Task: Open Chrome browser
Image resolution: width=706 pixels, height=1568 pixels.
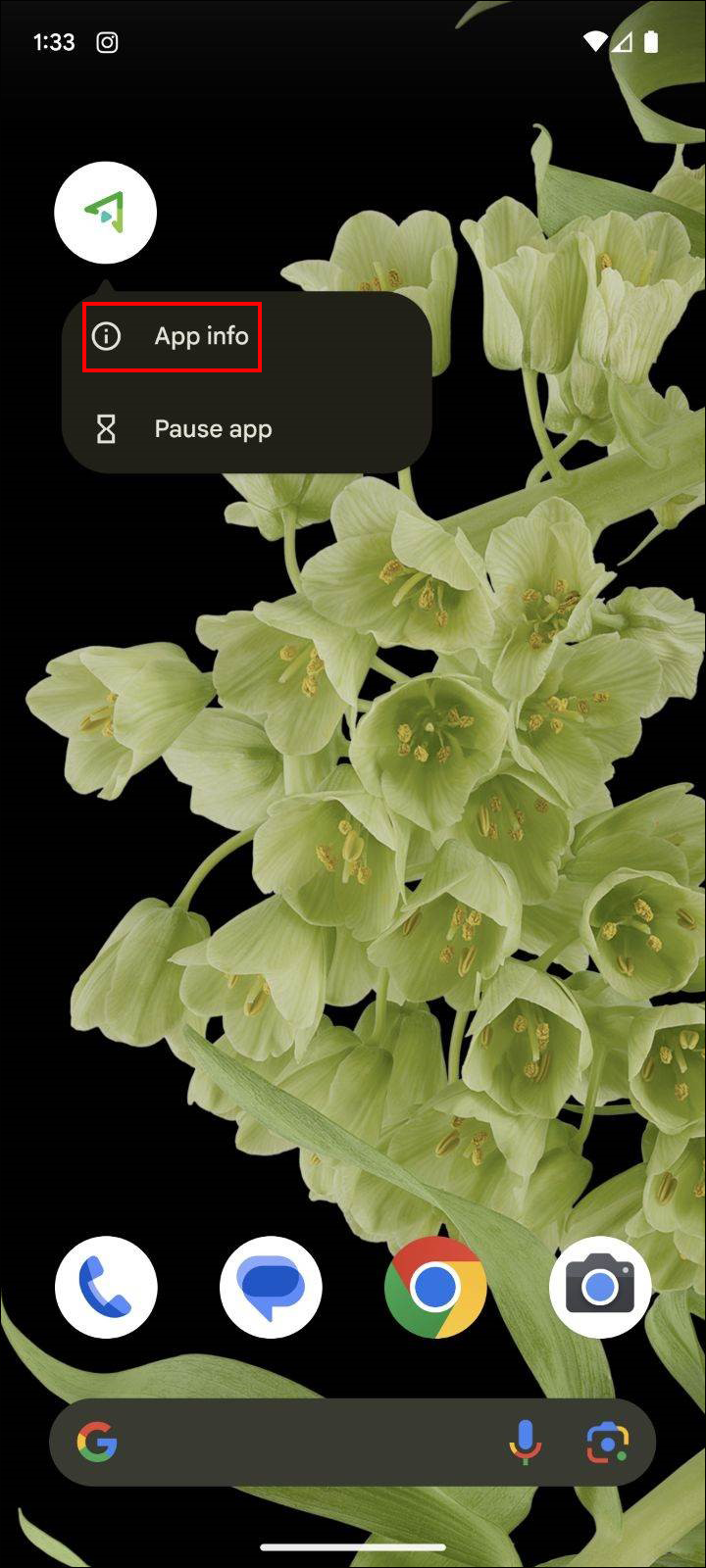Action: point(435,1288)
